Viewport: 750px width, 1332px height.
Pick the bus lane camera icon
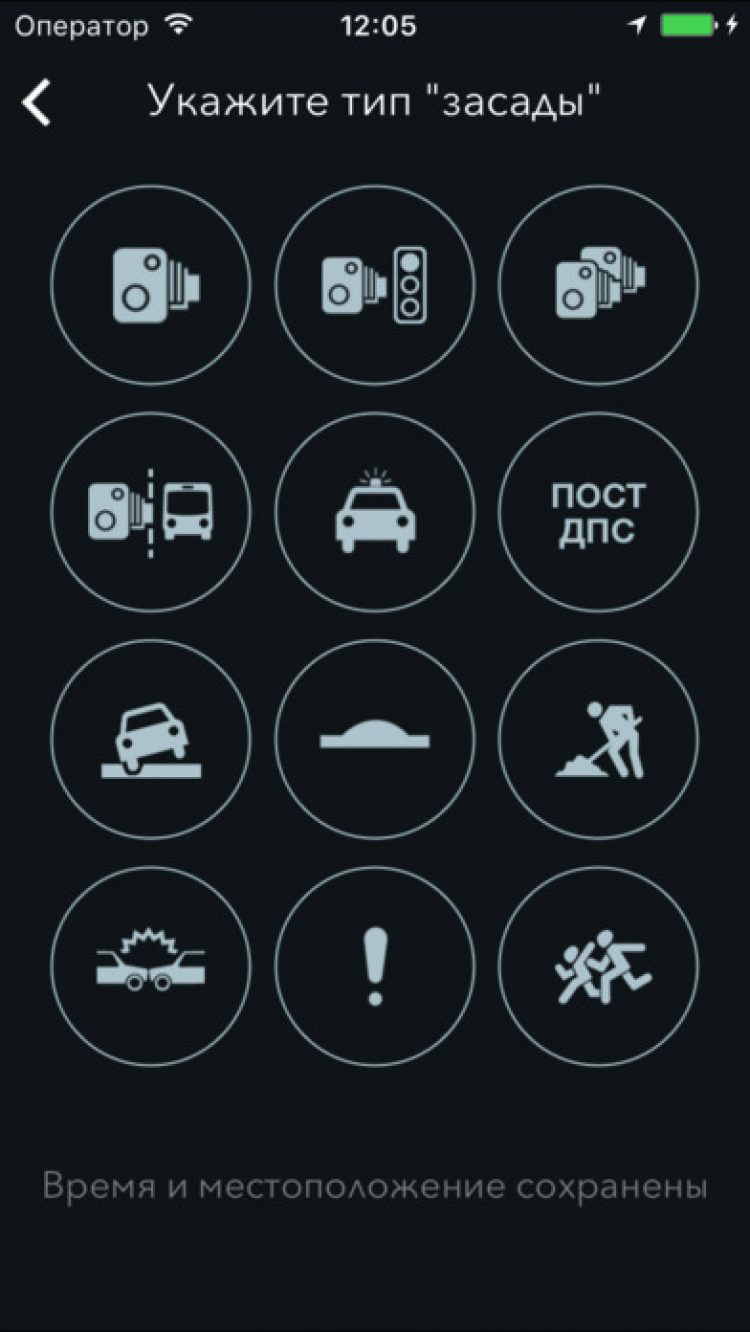pos(151,512)
